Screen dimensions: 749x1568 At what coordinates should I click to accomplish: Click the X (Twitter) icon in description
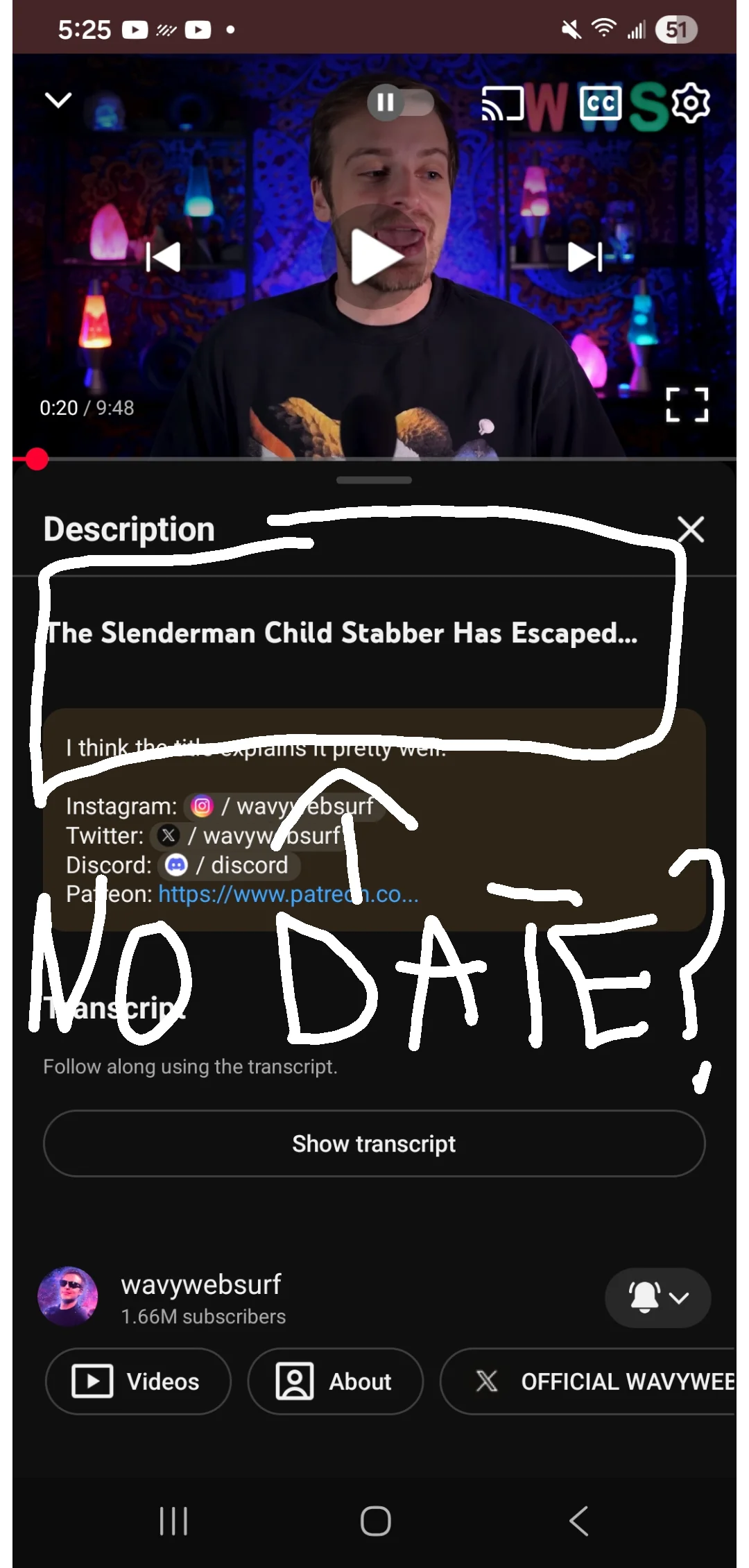coord(168,836)
